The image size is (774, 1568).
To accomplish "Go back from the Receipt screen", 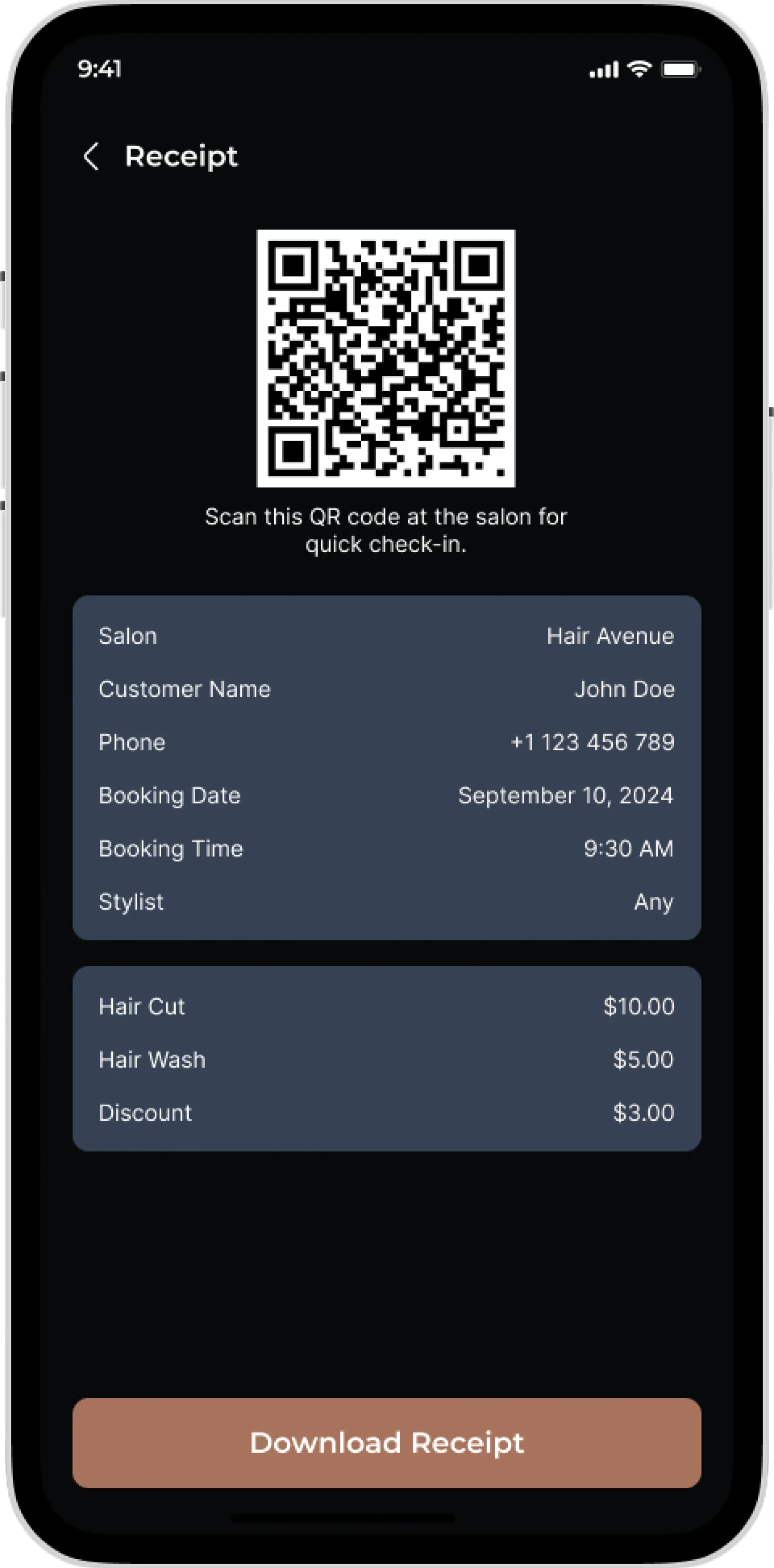I will point(92,156).
